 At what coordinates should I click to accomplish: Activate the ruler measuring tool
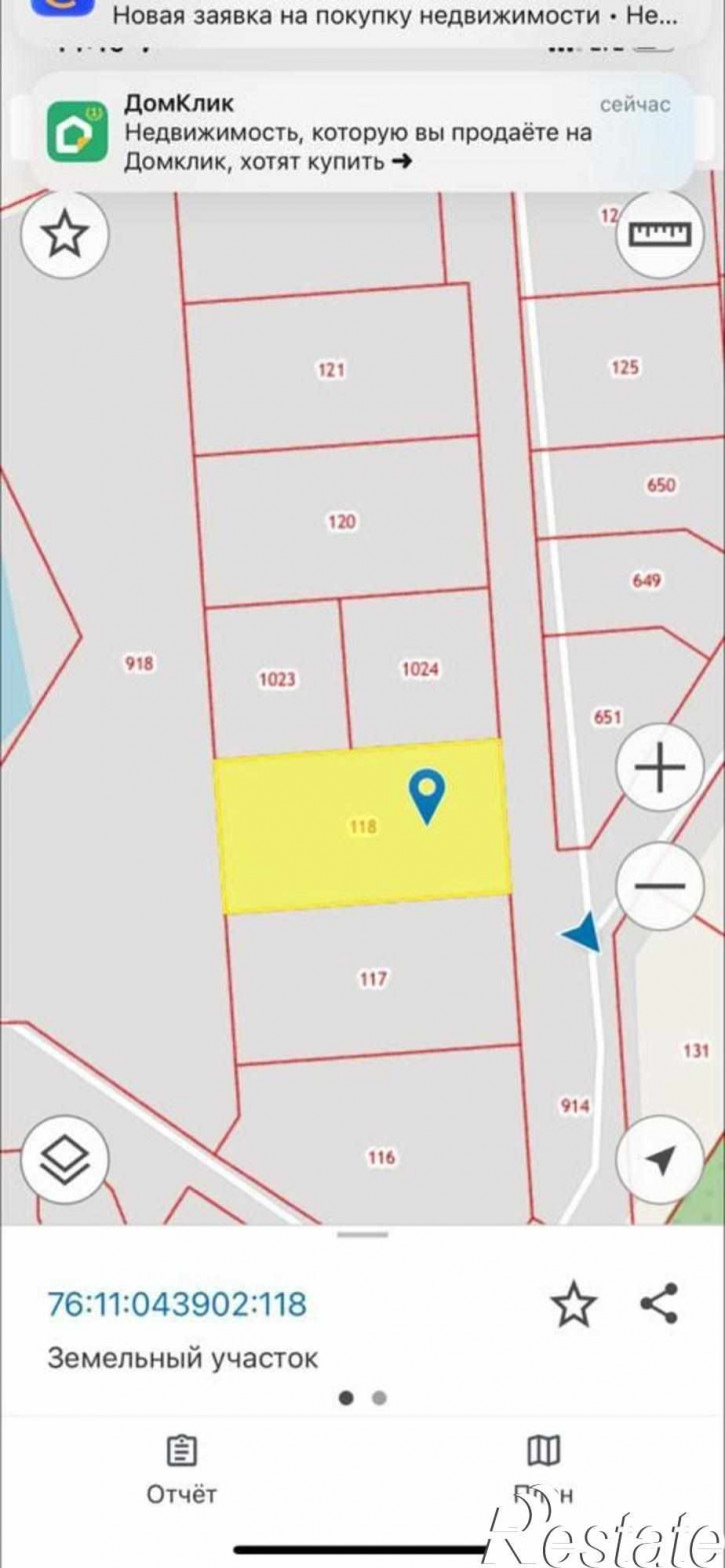click(659, 234)
